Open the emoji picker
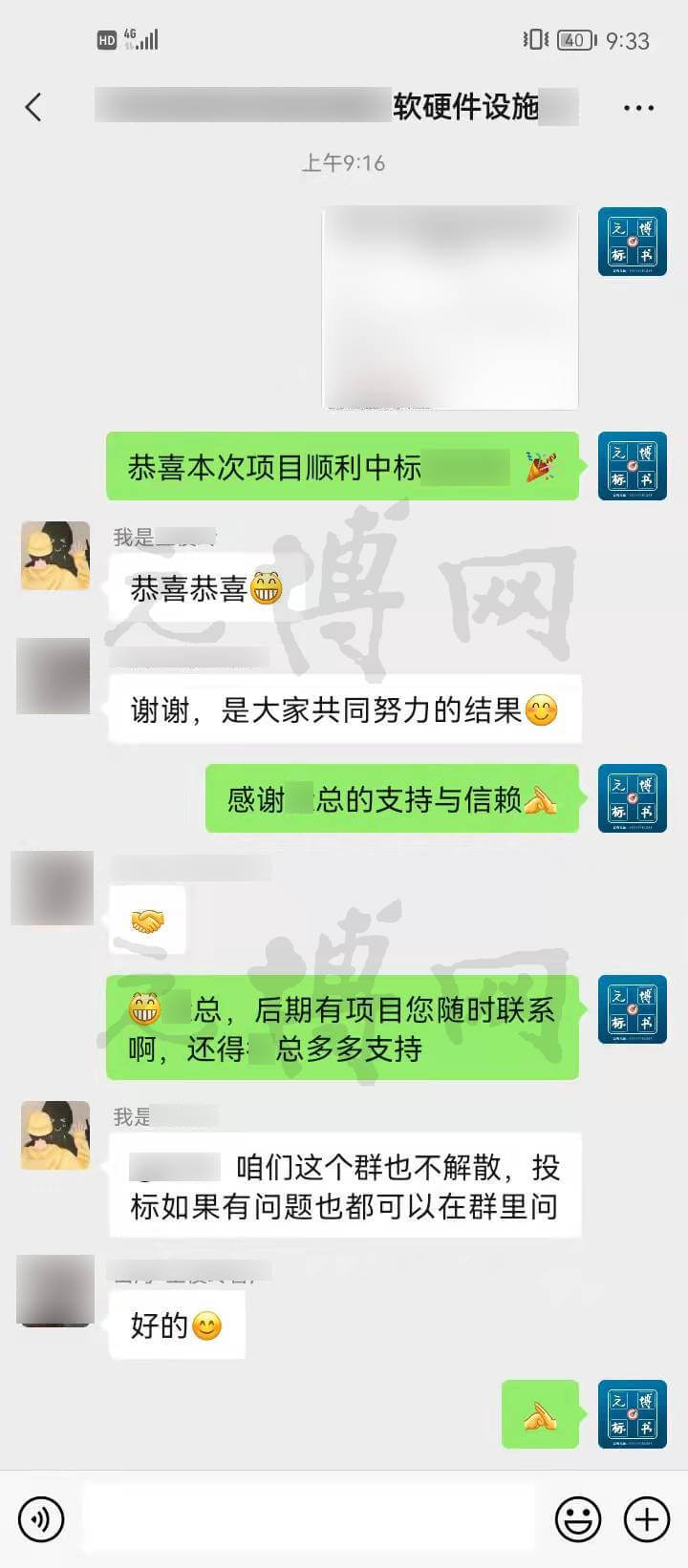 [x=578, y=1518]
